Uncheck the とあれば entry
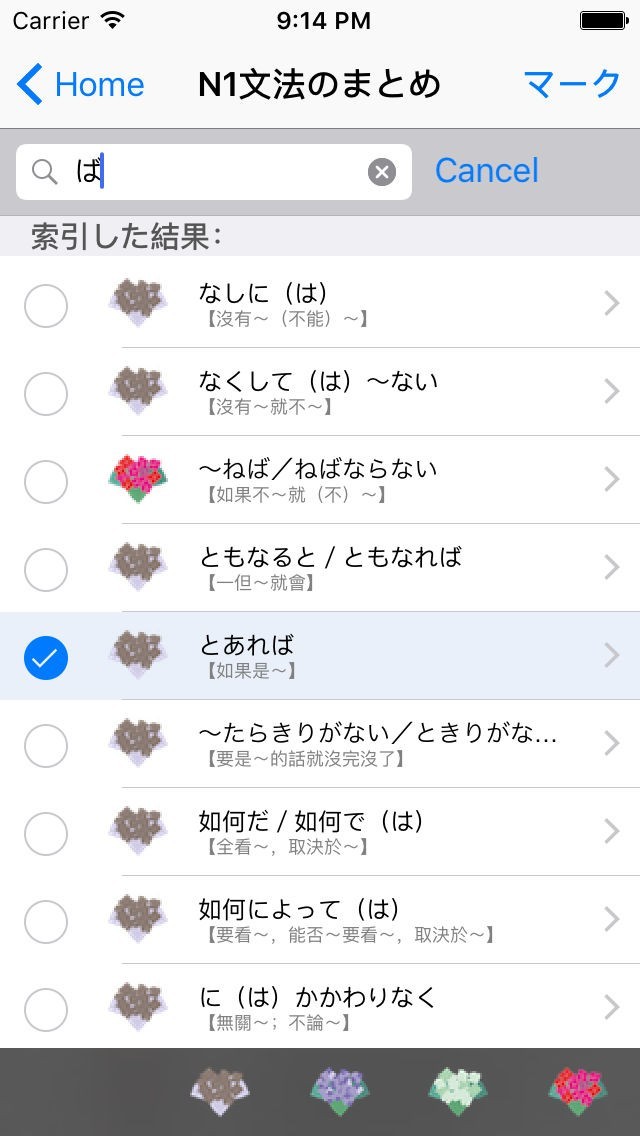 [46, 657]
